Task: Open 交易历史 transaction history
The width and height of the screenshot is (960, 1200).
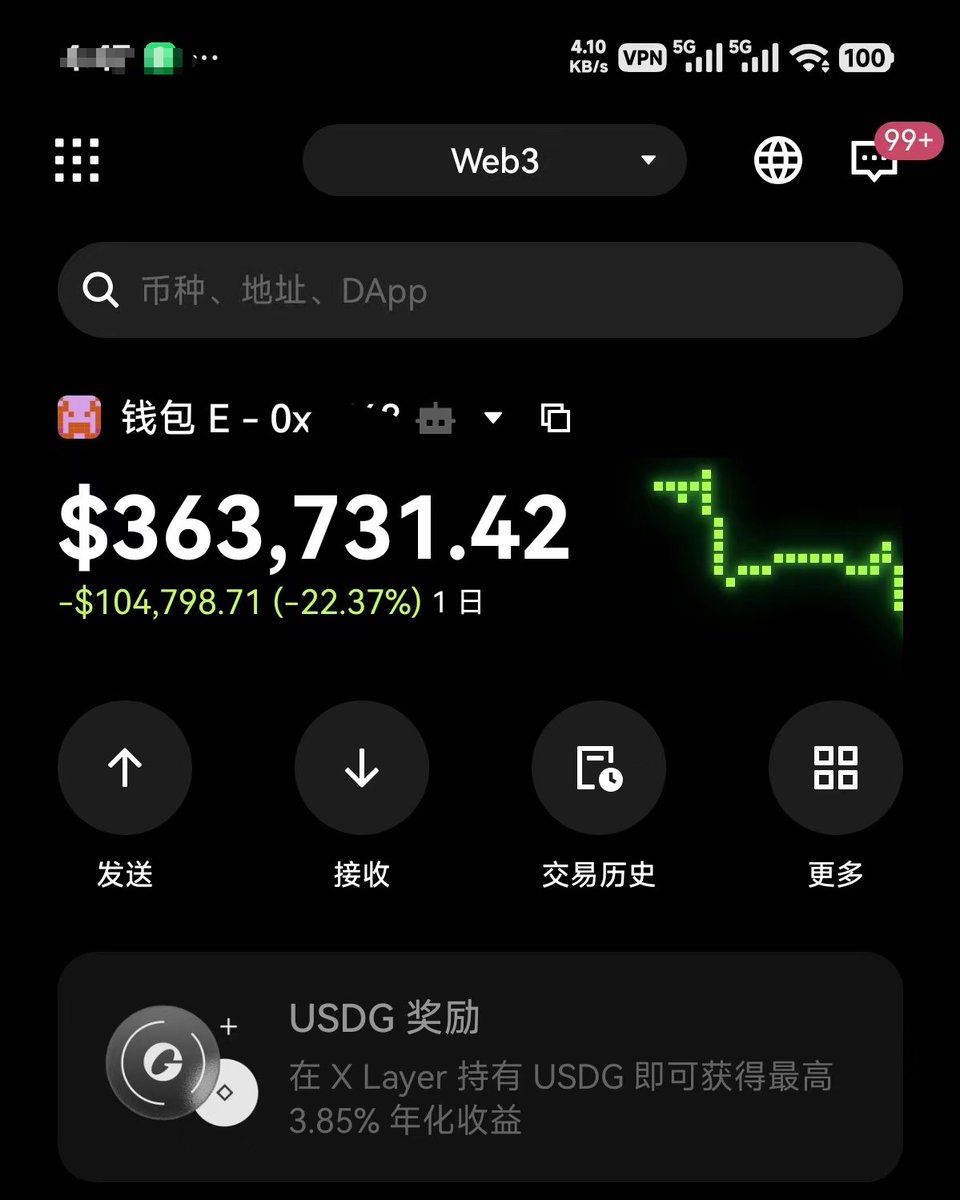Action: tap(598, 768)
